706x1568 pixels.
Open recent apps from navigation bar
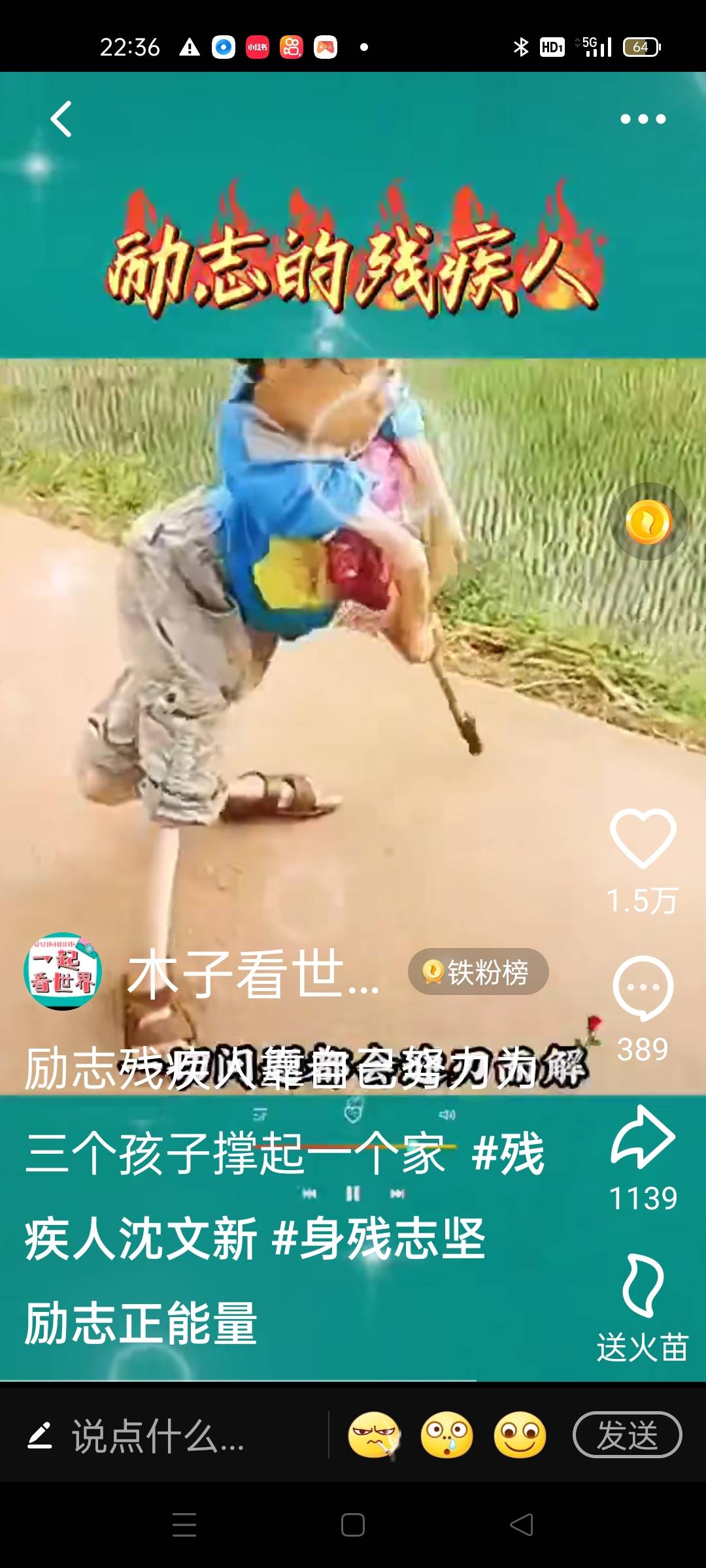click(184, 1525)
